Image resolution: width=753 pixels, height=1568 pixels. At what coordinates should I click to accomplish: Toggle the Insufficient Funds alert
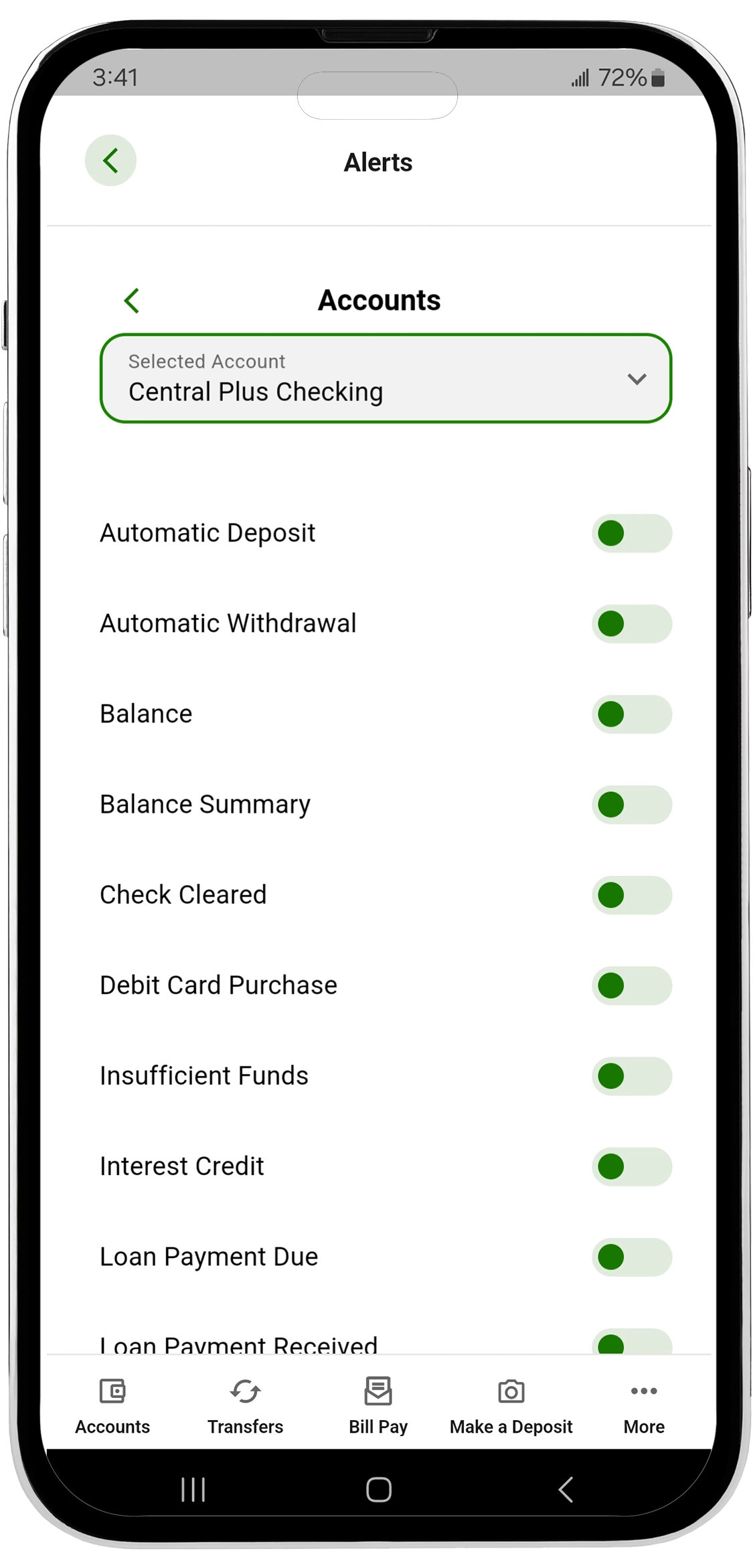tap(631, 1076)
